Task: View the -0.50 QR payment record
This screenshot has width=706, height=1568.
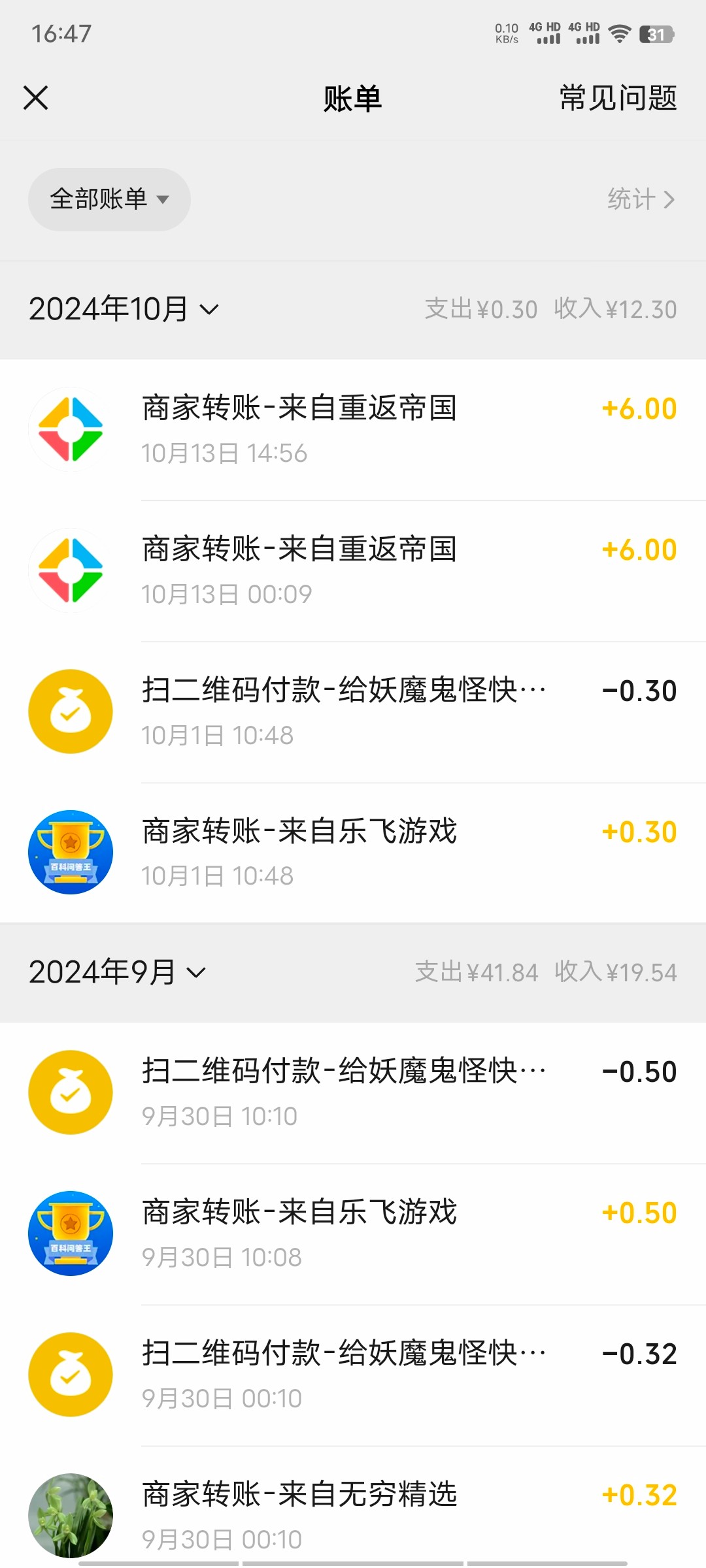Action: [x=353, y=1092]
